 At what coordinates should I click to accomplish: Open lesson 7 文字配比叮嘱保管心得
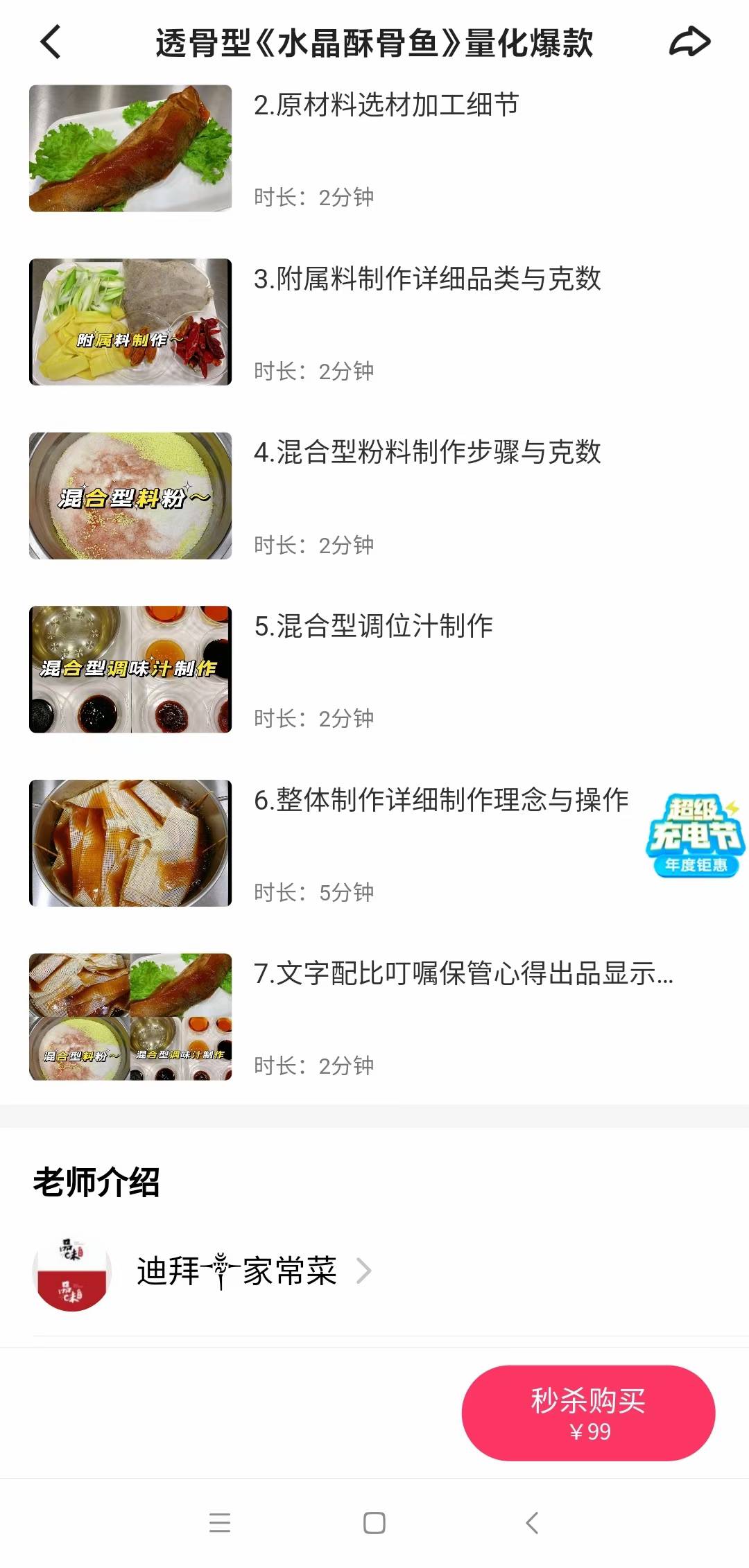coord(465,973)
